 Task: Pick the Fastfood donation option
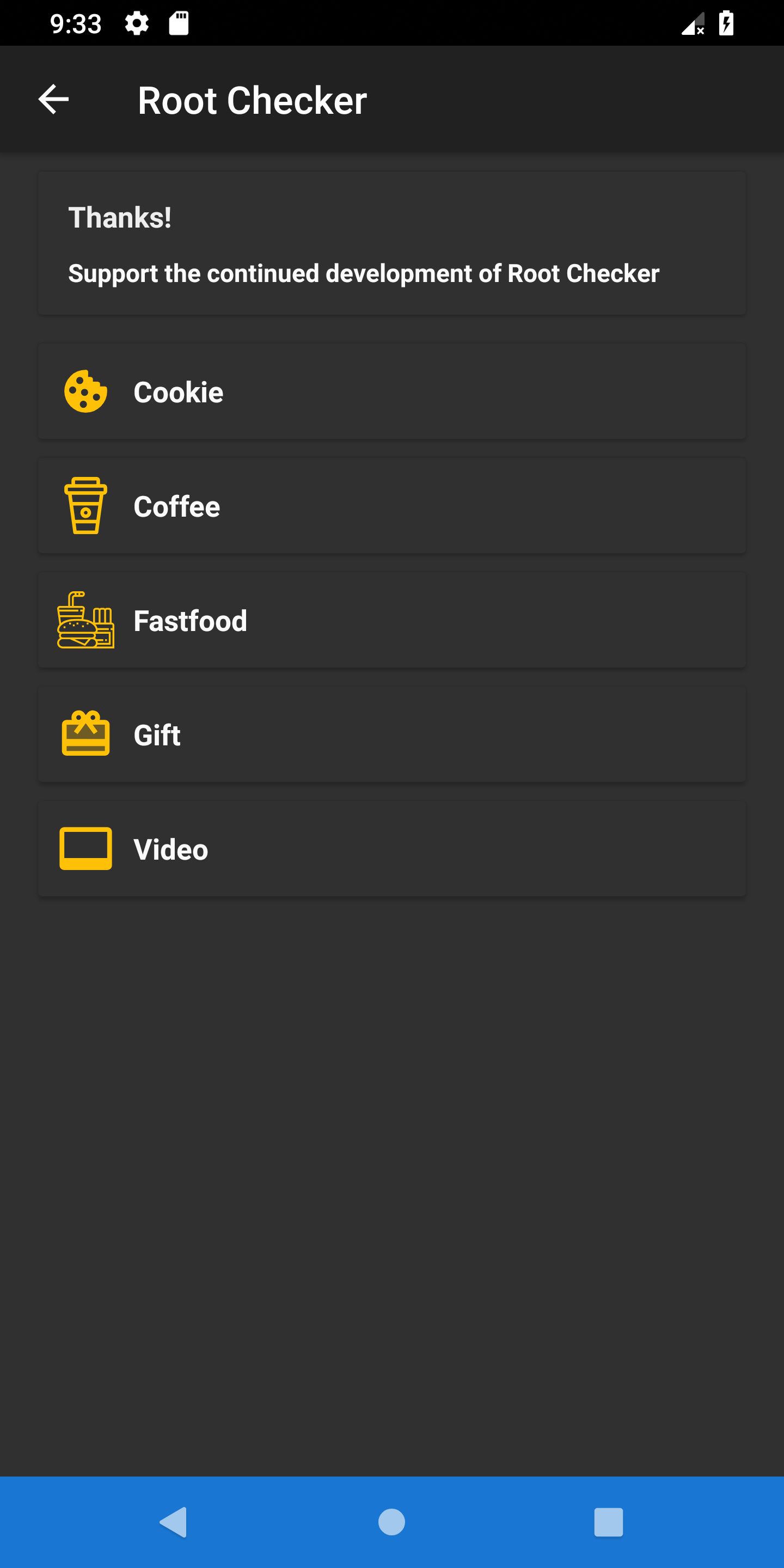pos(391,620)
